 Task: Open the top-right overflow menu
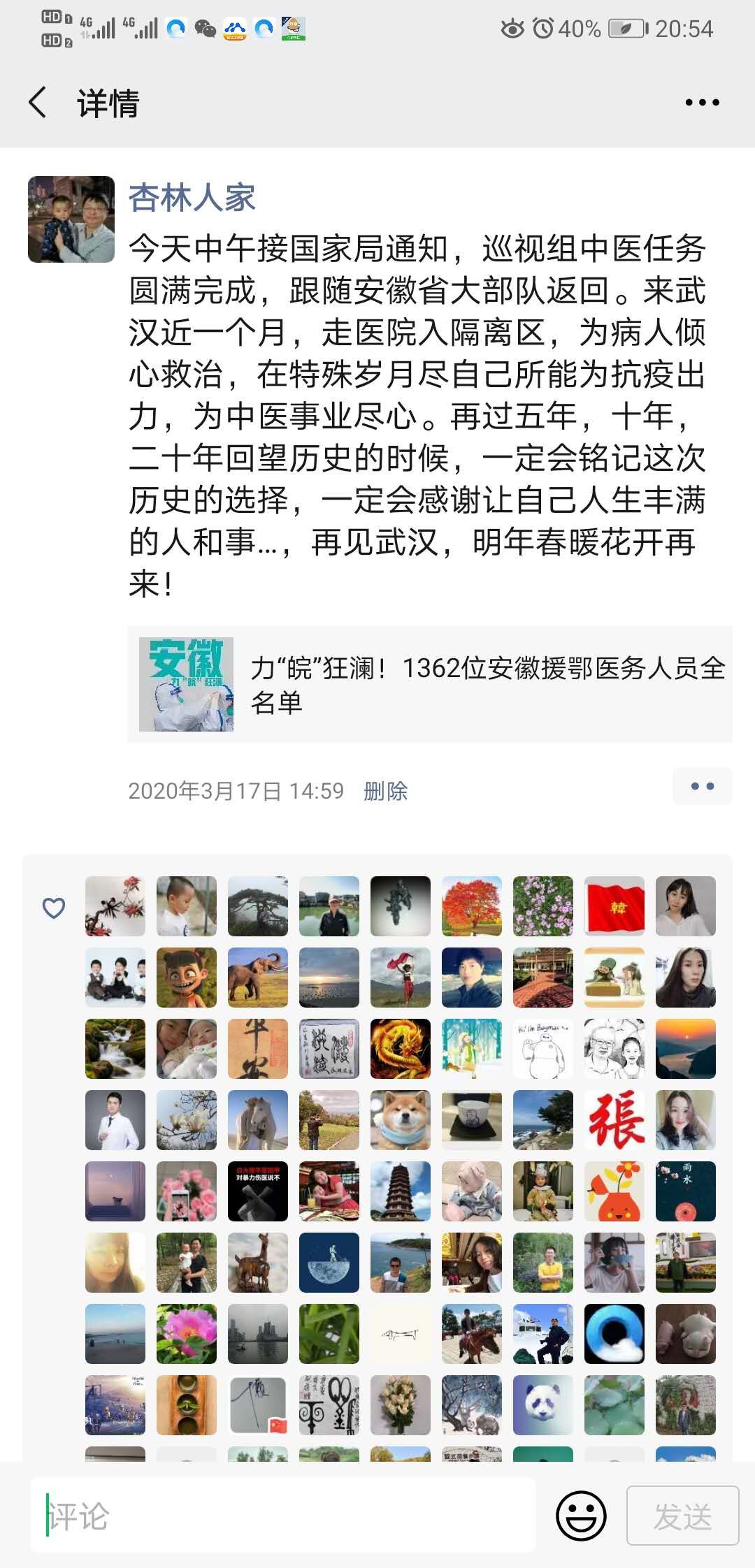tap(702, 103)
